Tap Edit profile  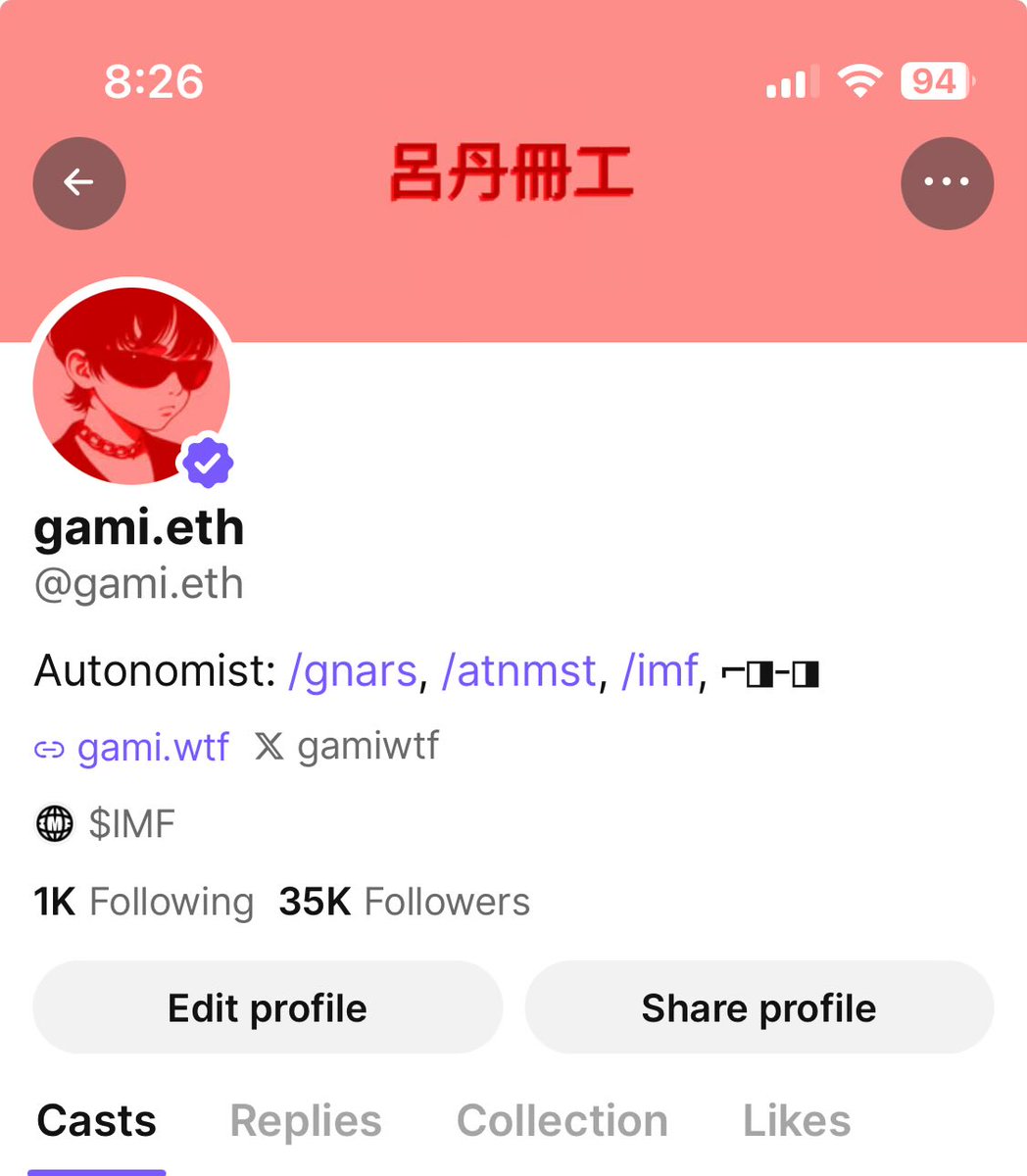tap(268, 1007)
